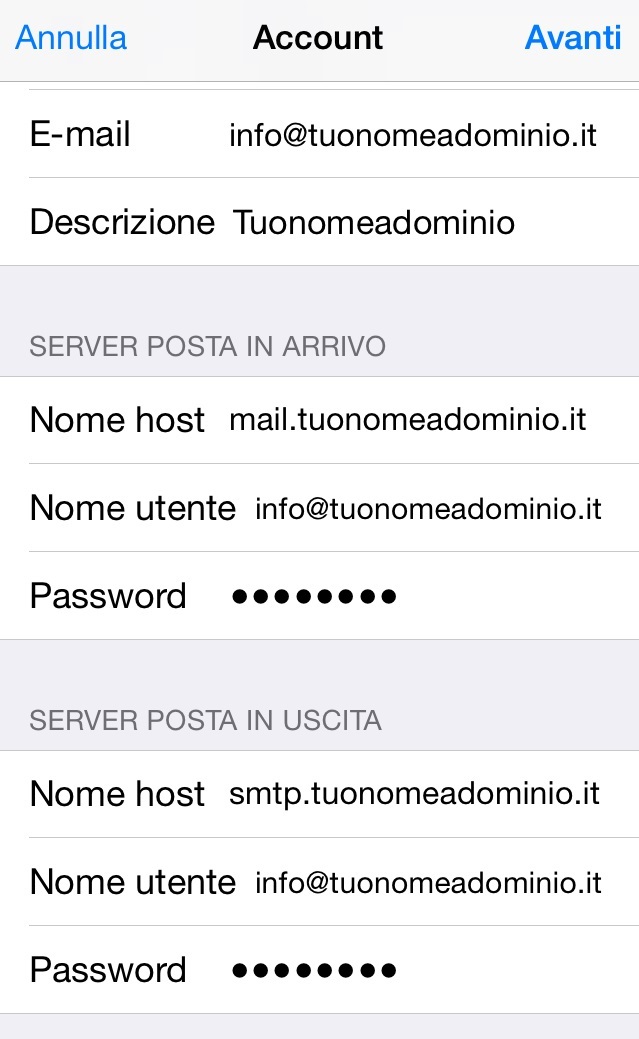Edit Nome utente under Server posta in uscita
639x1039 pixels.
pos(428,882)
